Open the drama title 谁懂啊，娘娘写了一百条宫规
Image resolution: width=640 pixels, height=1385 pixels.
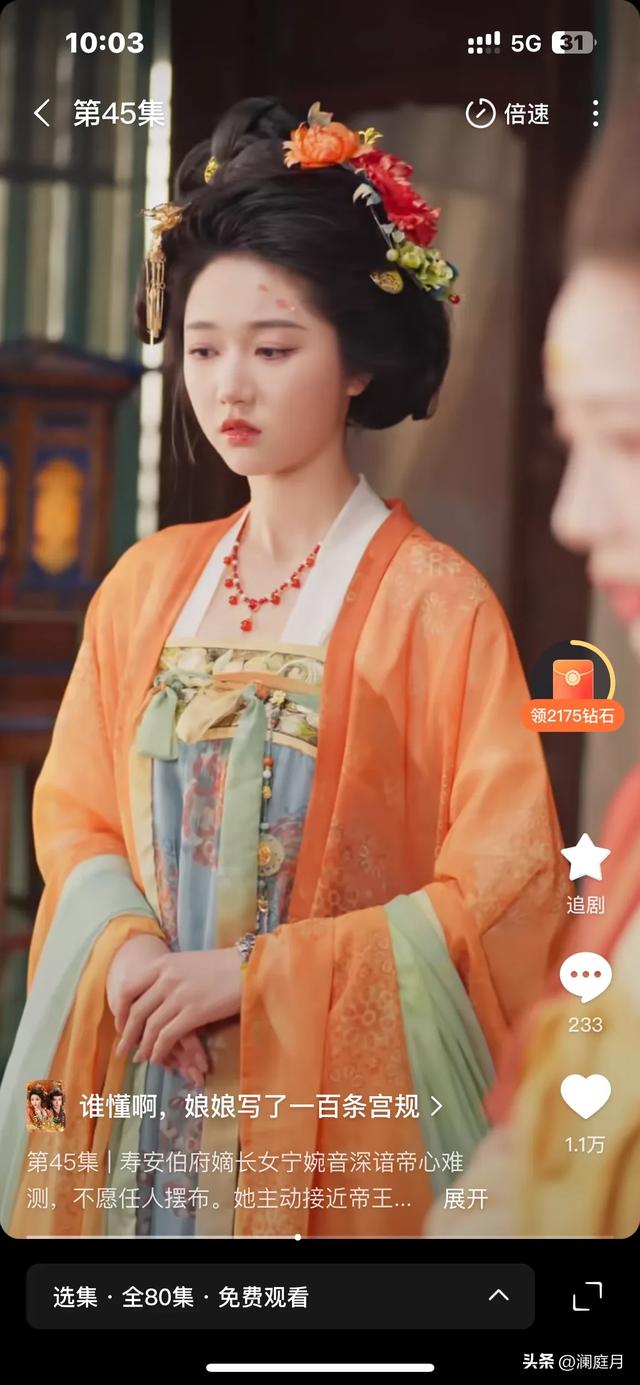click(x=260, y=1106)
